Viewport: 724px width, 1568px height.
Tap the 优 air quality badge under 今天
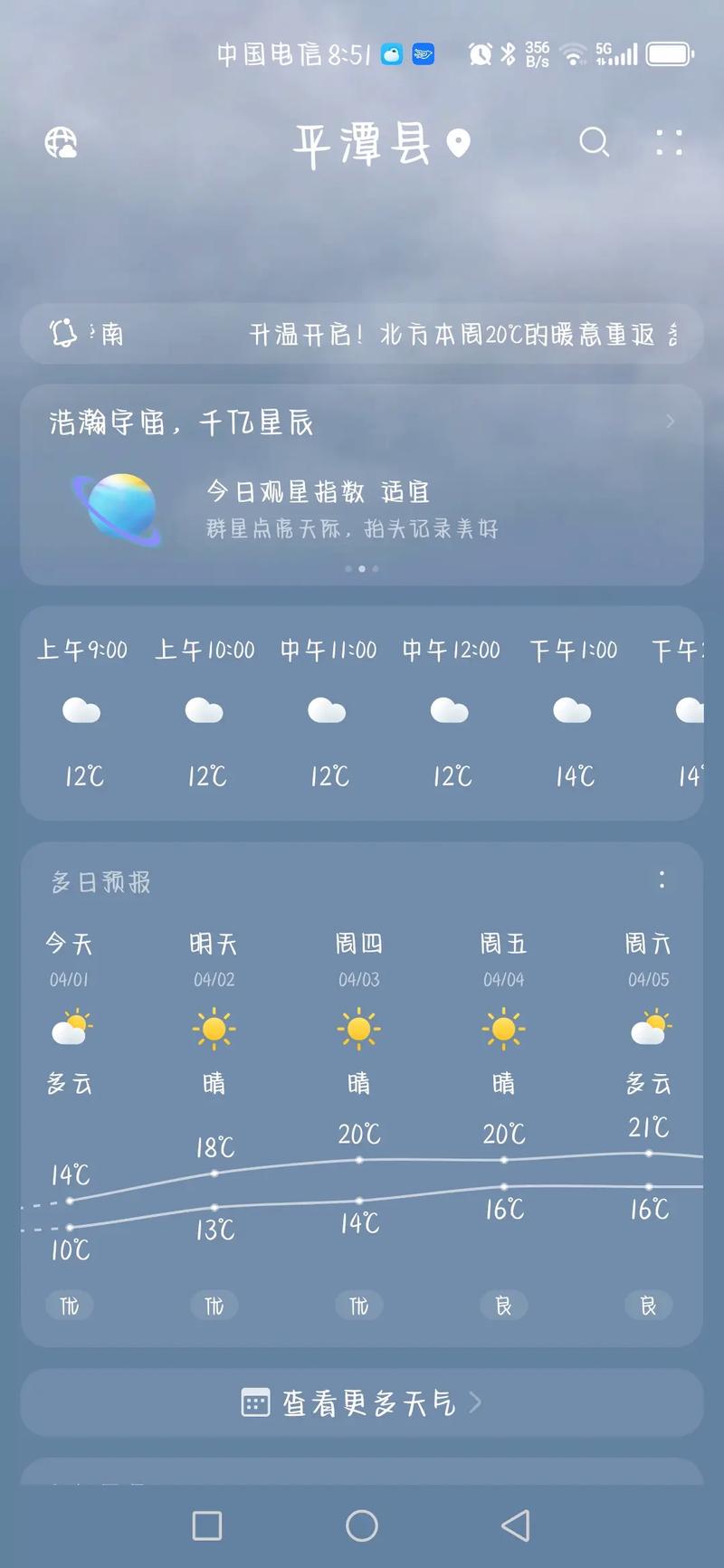click(69, 1305)
